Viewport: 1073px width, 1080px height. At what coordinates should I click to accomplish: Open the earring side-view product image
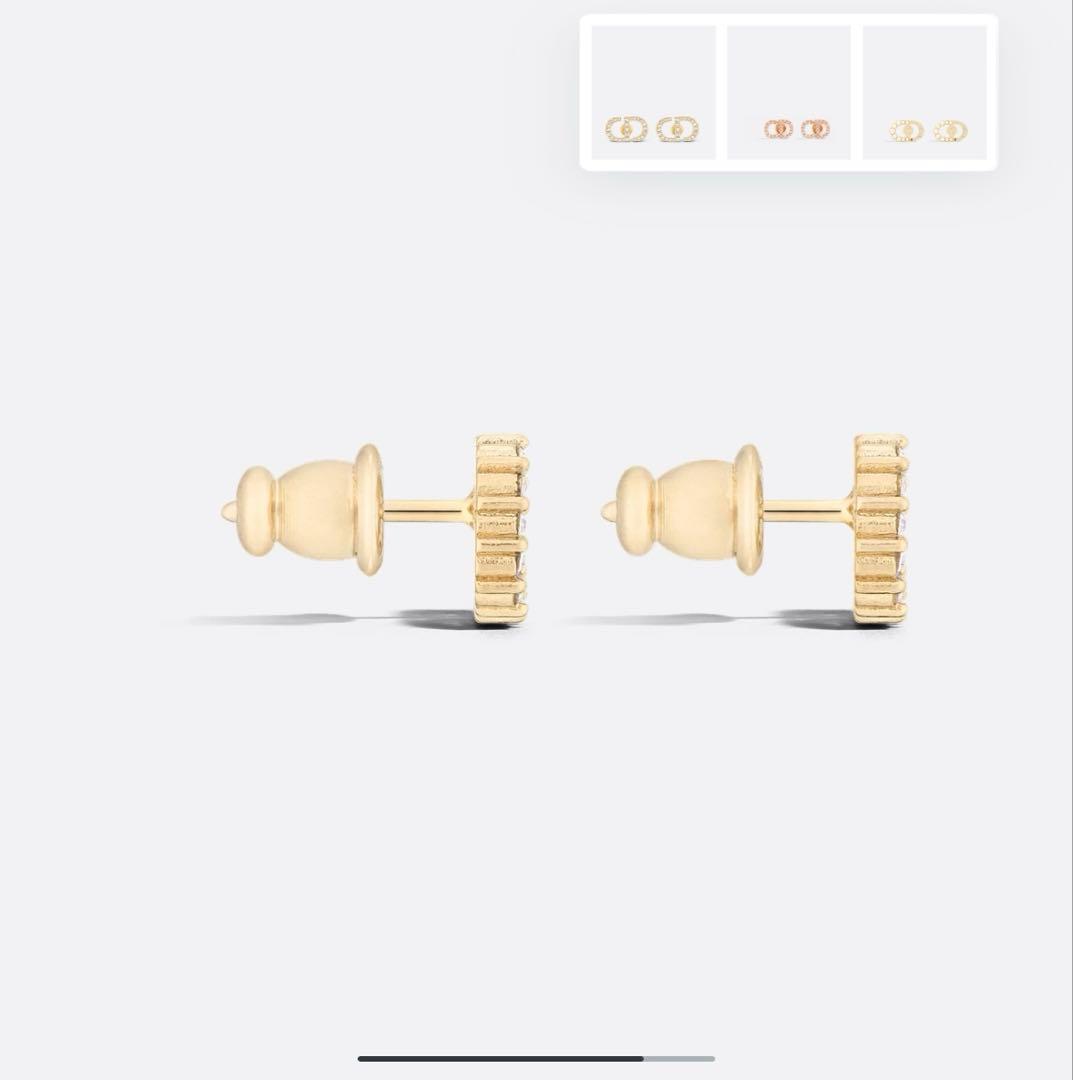pyautogui.click(x=565, y=530)
